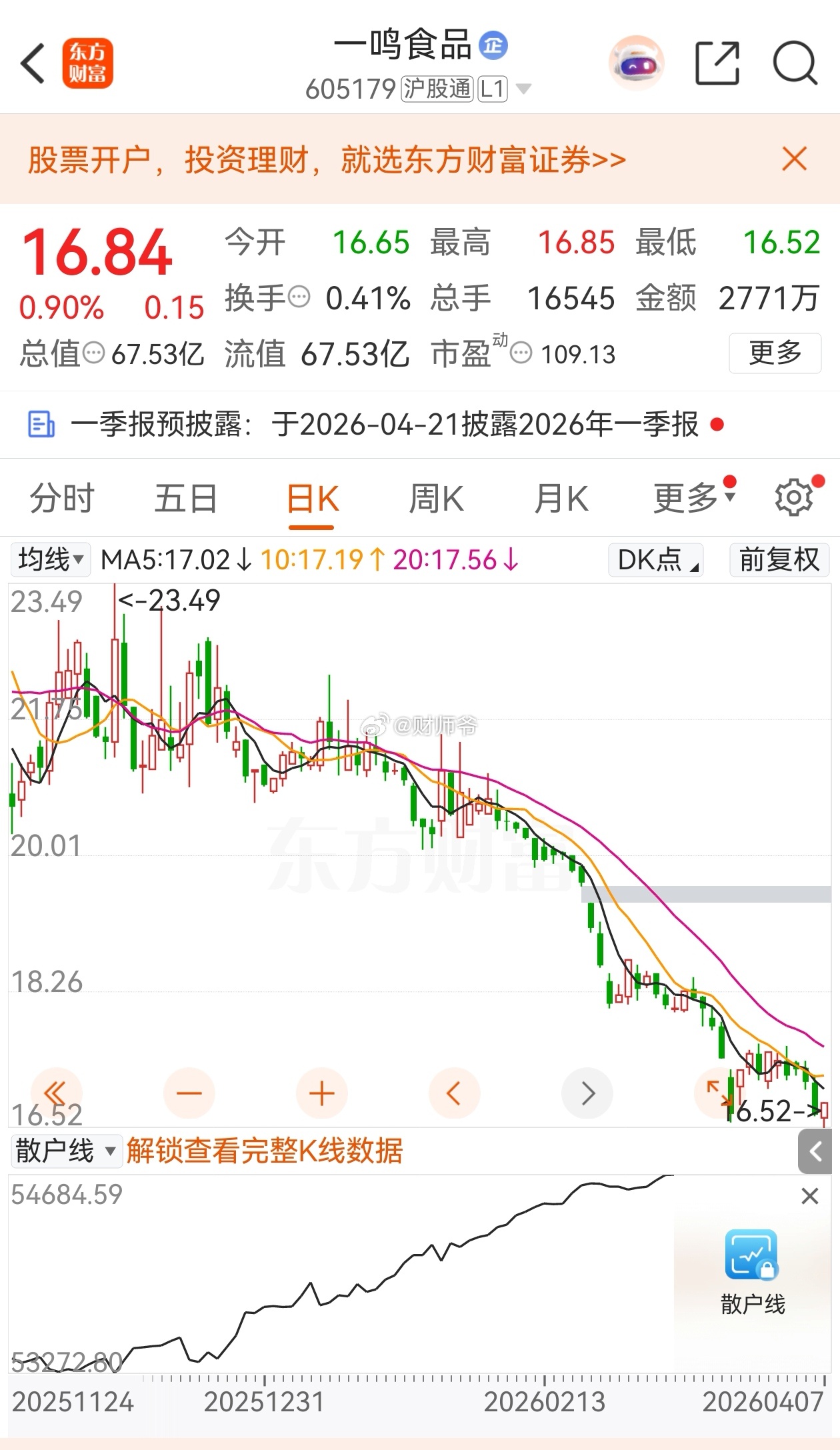Dismiss the 股票开户 promotion banner

point(793,159)
